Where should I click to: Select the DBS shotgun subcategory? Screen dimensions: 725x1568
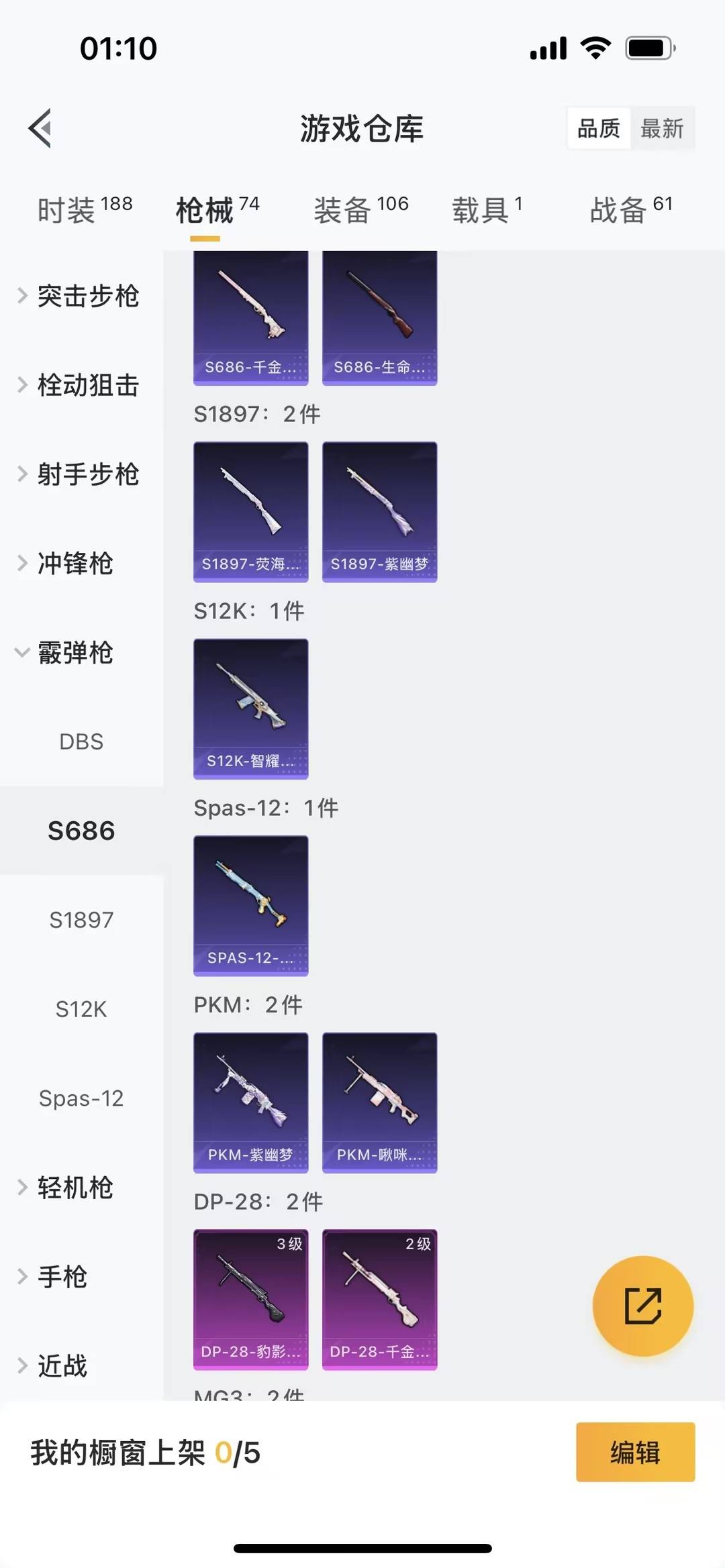[81, 742]
